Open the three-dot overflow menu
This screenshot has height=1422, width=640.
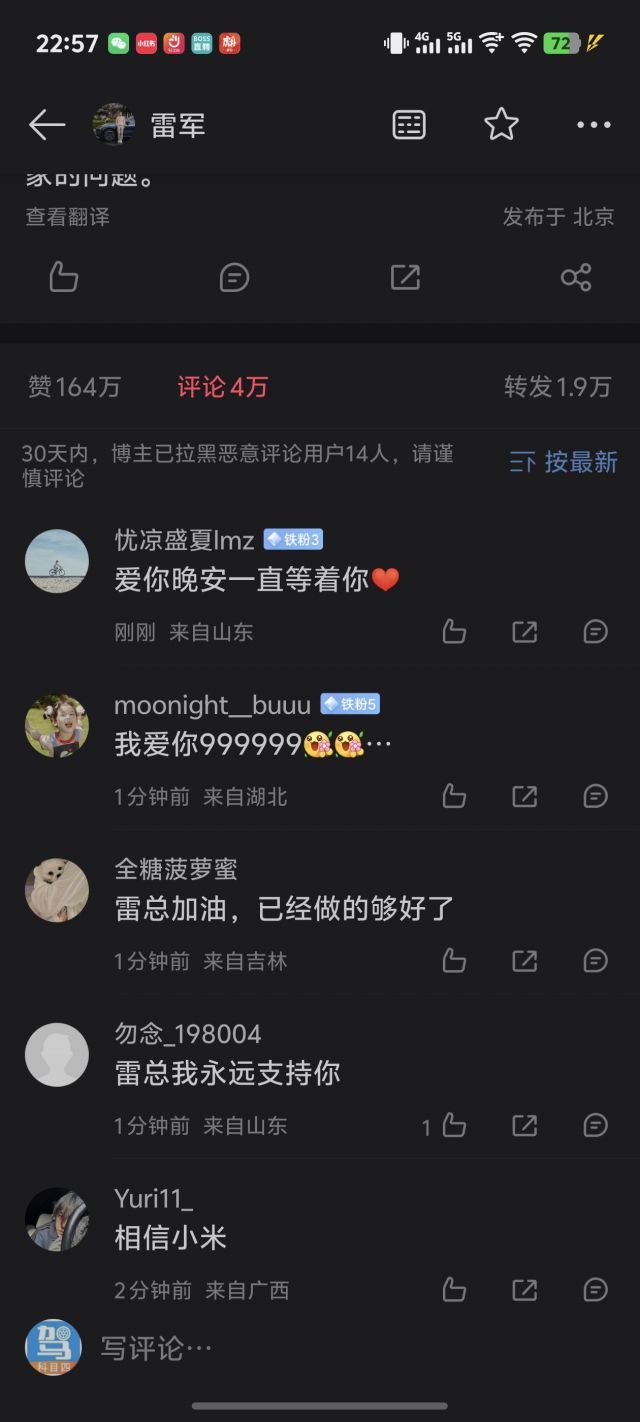coord(593,125)
